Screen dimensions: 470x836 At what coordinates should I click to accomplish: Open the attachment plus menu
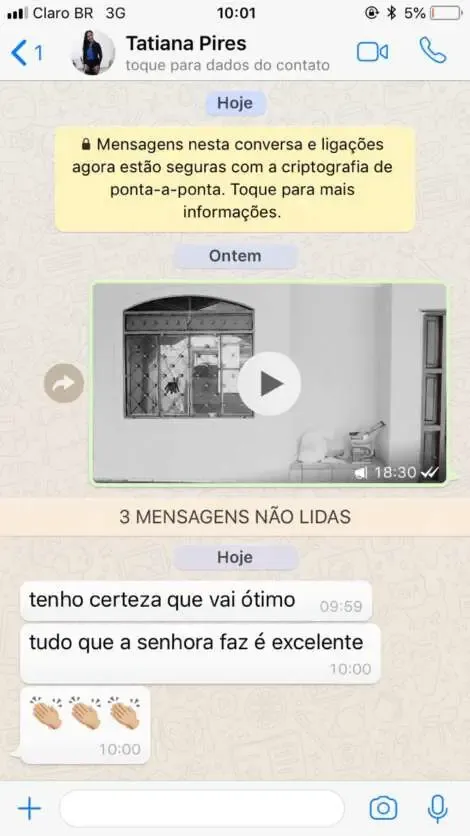29,809
